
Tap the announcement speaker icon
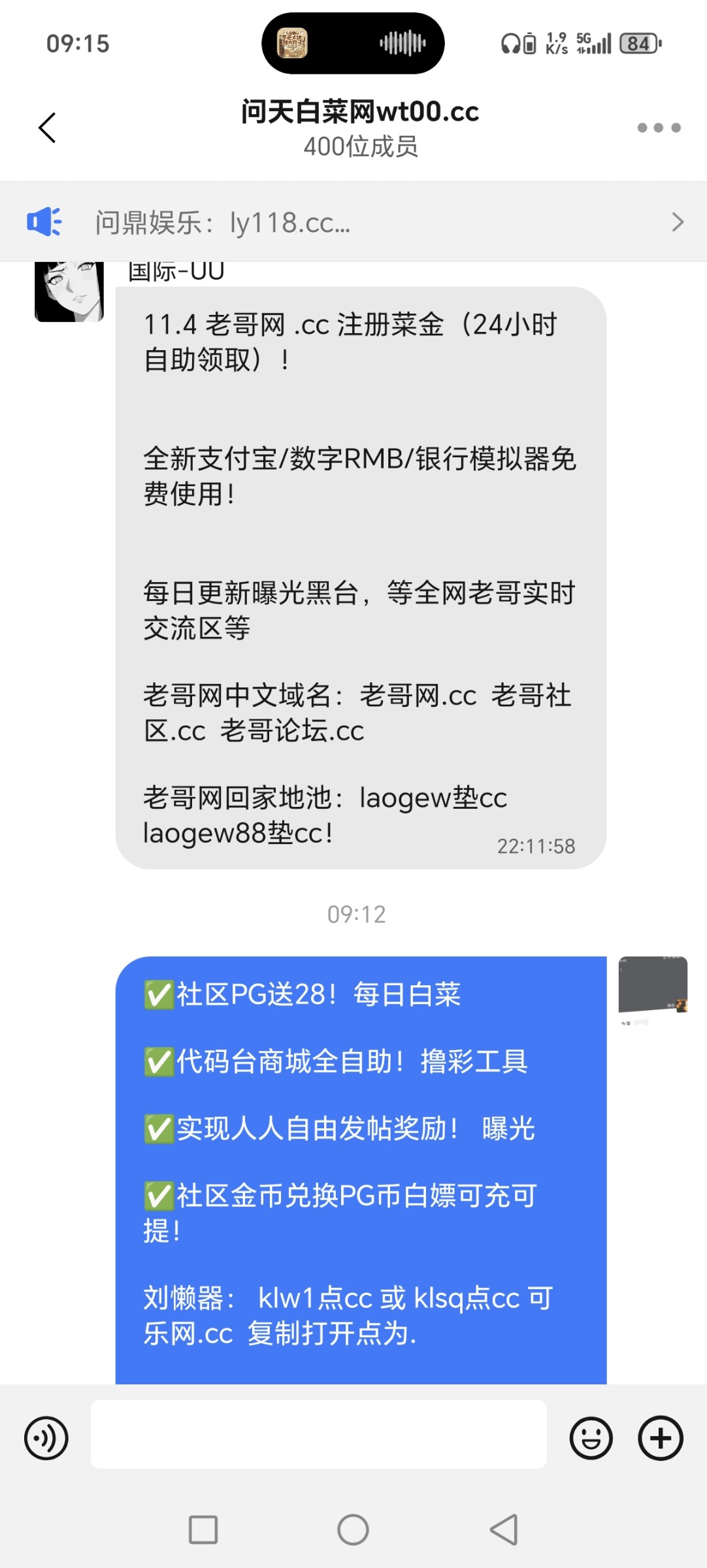coord(45,222)
